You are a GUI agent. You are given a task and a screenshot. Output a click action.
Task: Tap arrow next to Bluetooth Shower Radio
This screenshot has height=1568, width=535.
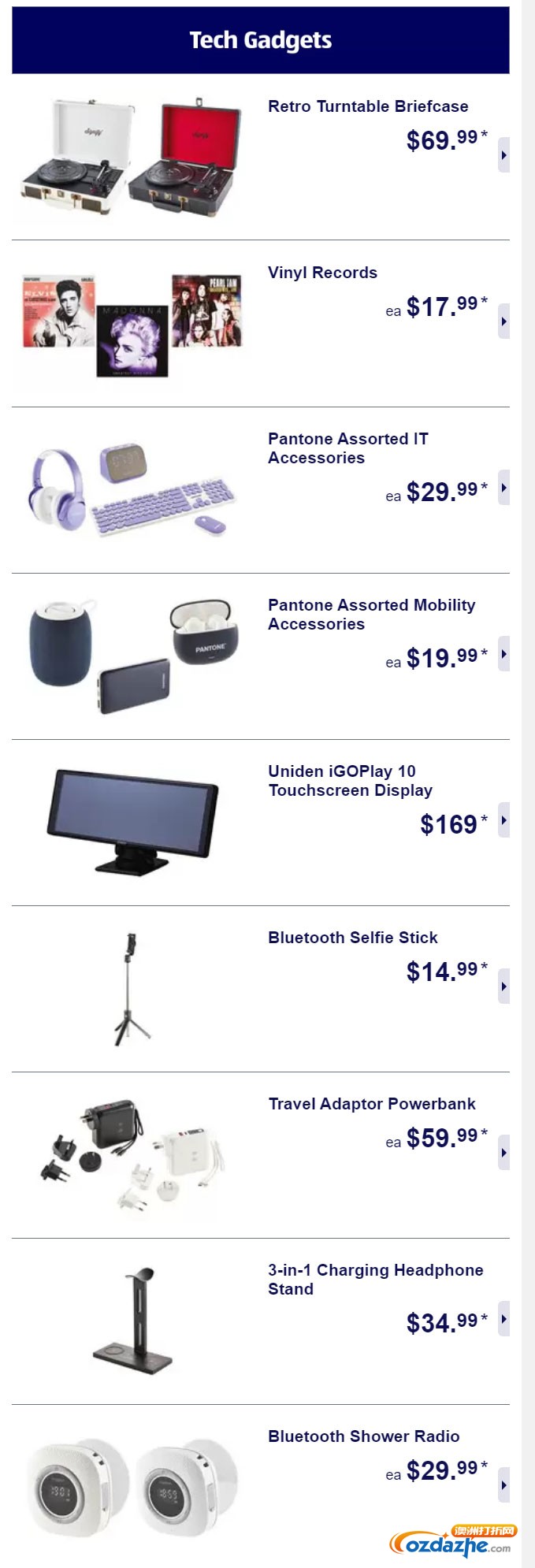[x=503, y=1485]
